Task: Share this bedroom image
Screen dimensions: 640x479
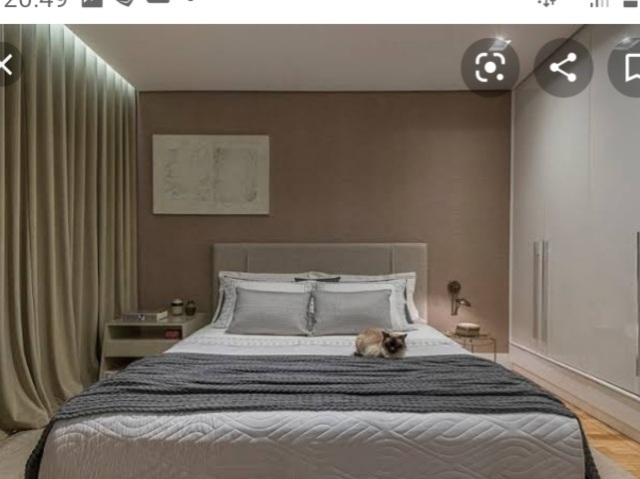Action: coord(563,67)
